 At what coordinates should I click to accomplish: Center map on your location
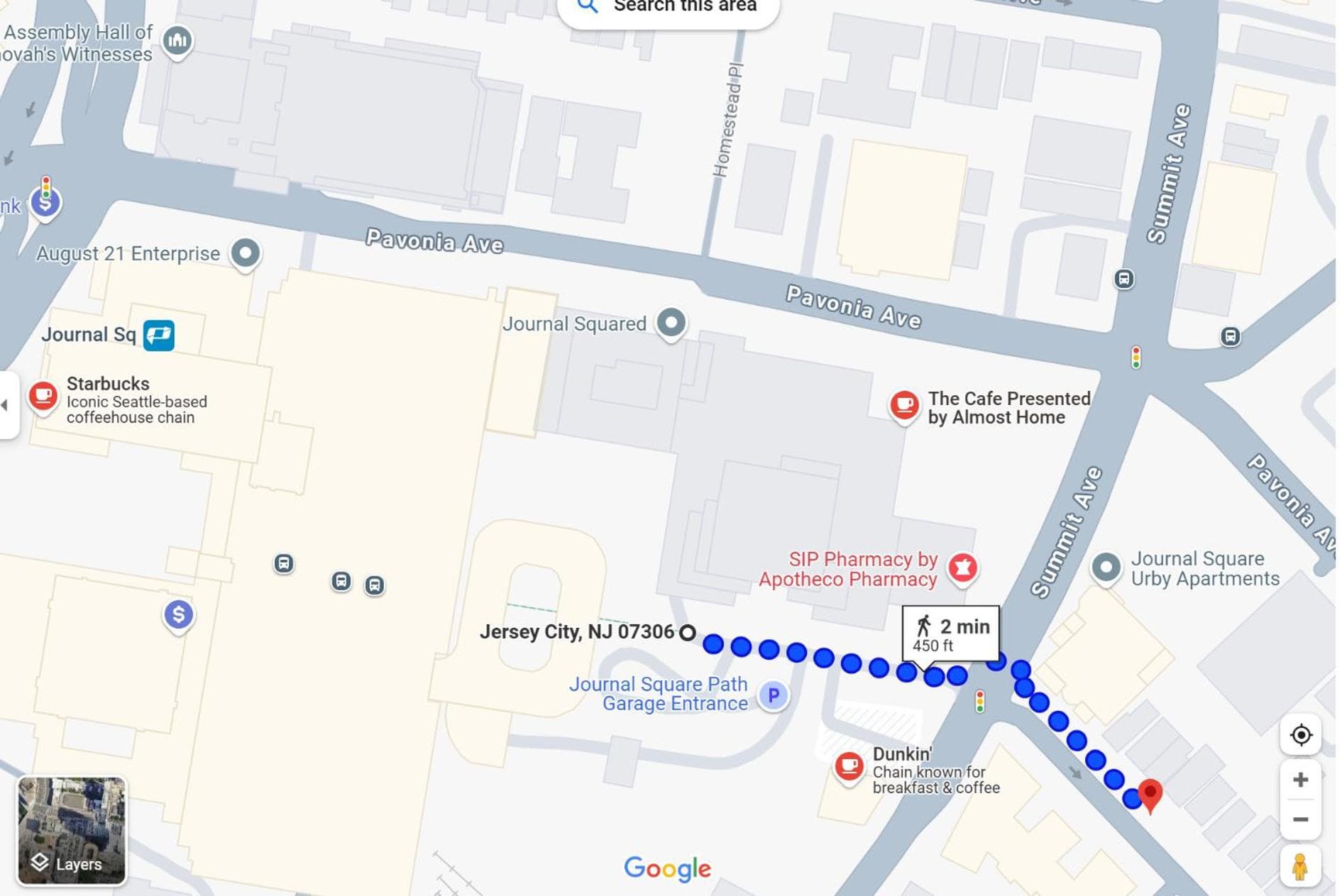pyautogui.click(x=1300, y=735)
